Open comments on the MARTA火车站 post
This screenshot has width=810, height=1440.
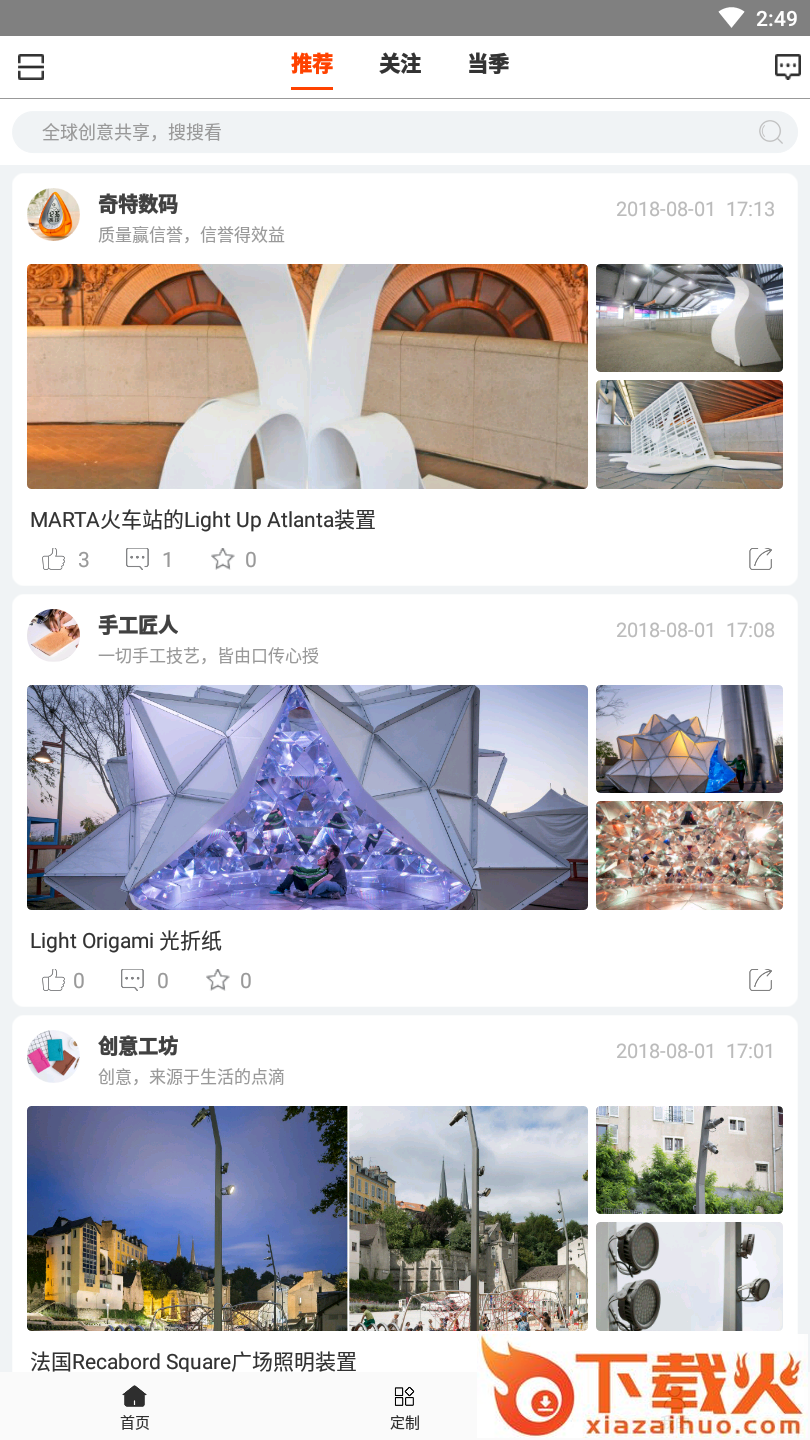[137, 559]
